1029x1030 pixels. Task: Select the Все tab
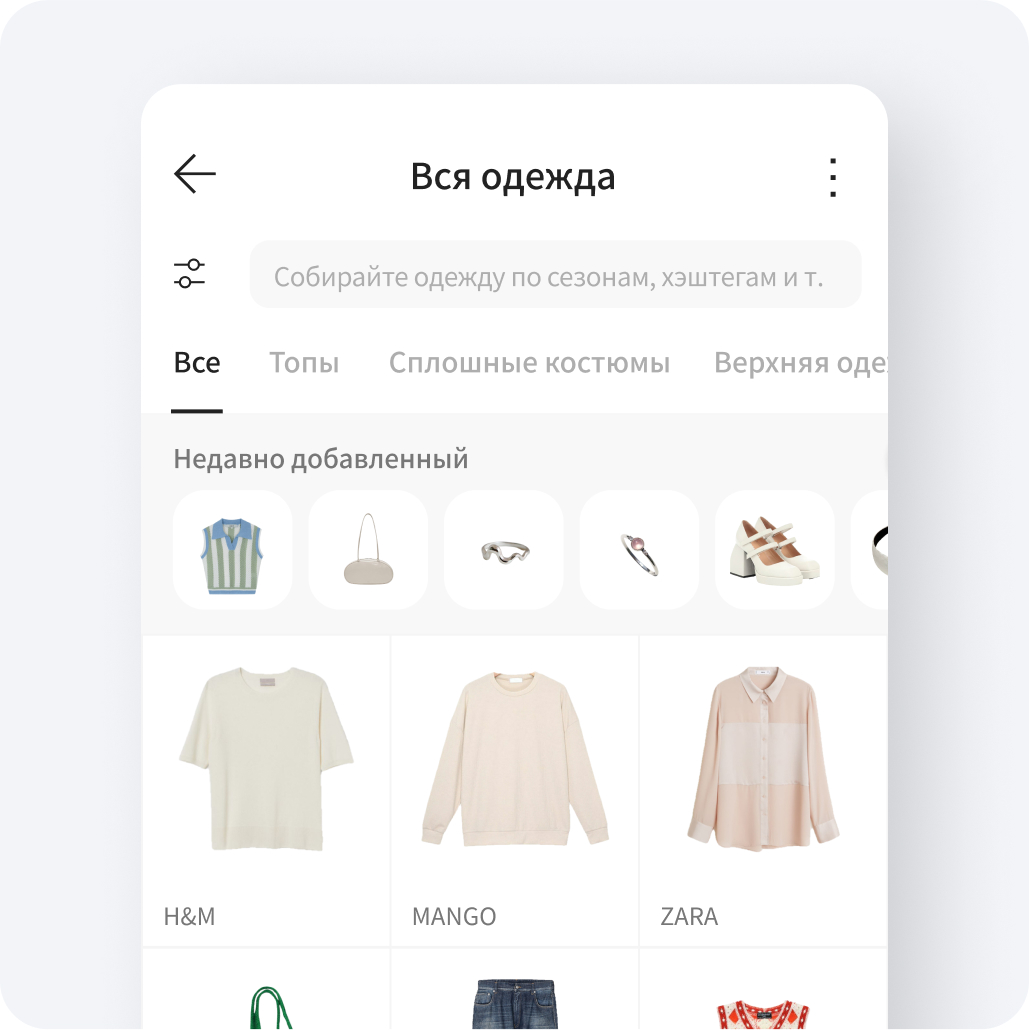pos(197,363)
